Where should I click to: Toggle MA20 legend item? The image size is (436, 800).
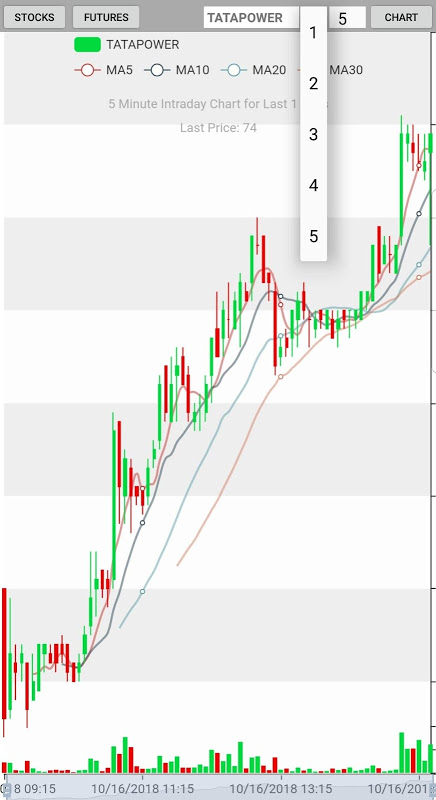pos(253,70)
